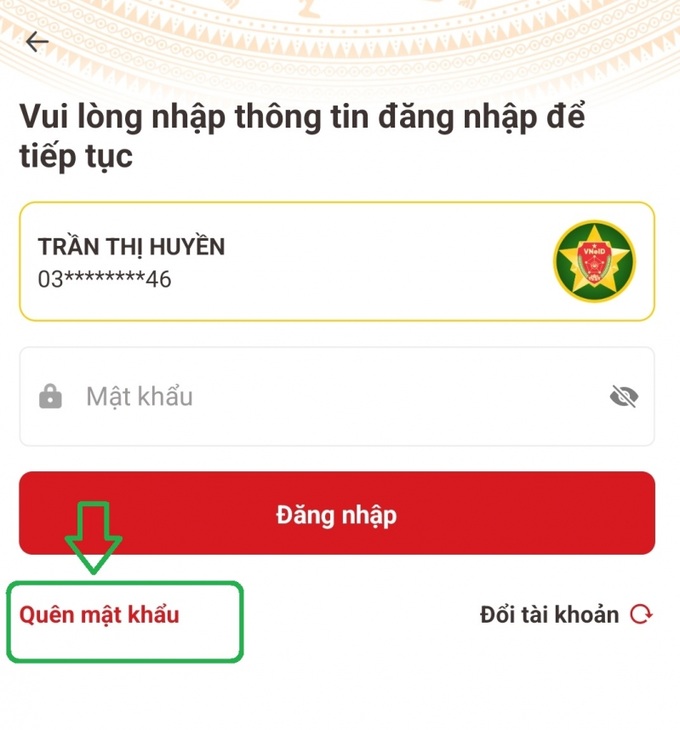Open the Quên mật khẩu link
This screenshot has width=680, height=730.
99,614
